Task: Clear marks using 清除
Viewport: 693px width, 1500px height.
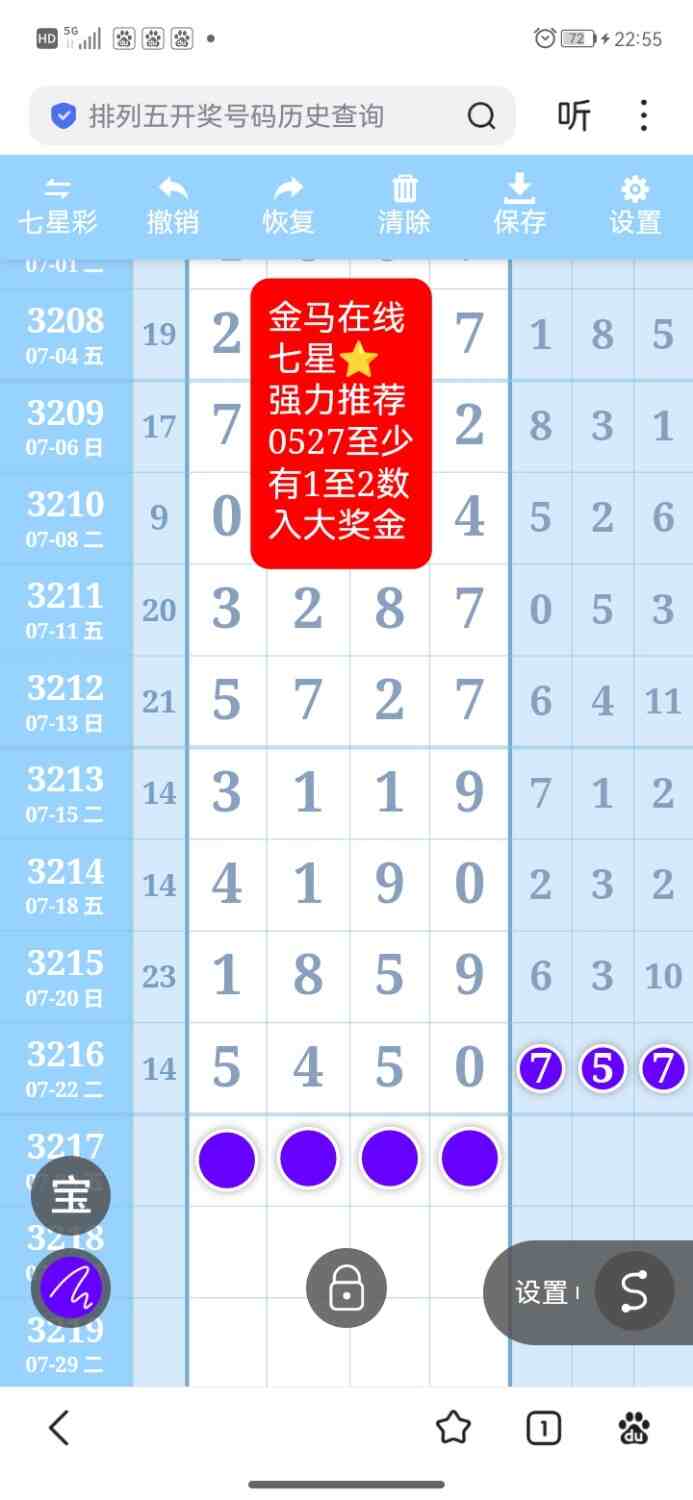Action: pos(404,206)
